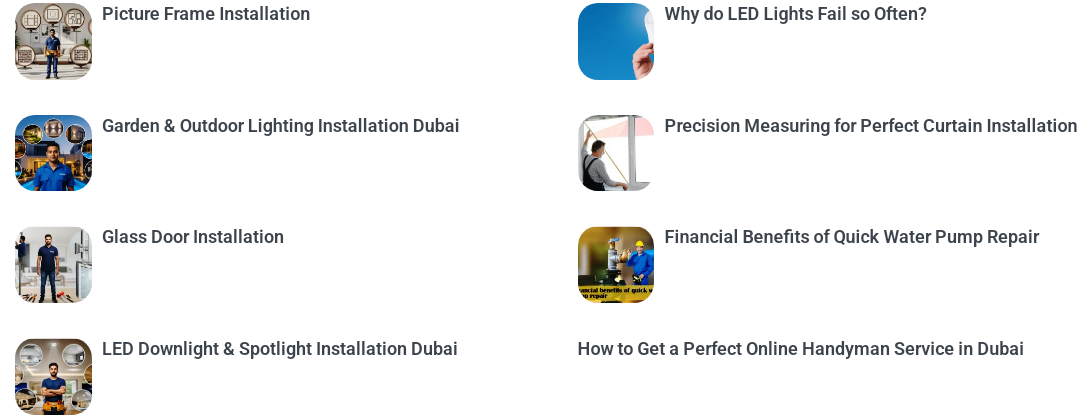1084x419 pixels.
Task: Open How to Get a Perfect Online Handyman Service
Action: coord(800,349)
